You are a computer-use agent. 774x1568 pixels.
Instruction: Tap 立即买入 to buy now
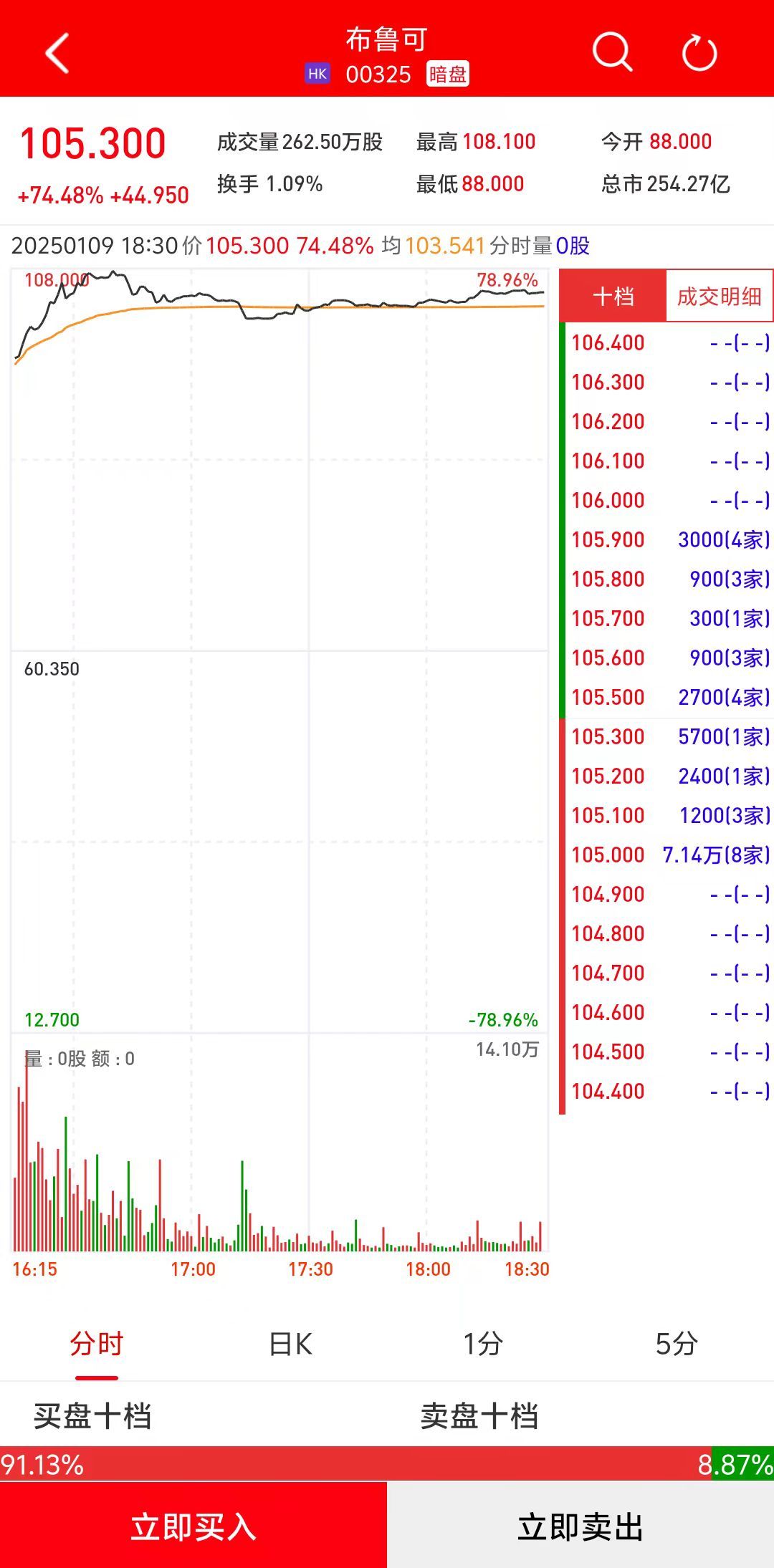point(193,1526)
